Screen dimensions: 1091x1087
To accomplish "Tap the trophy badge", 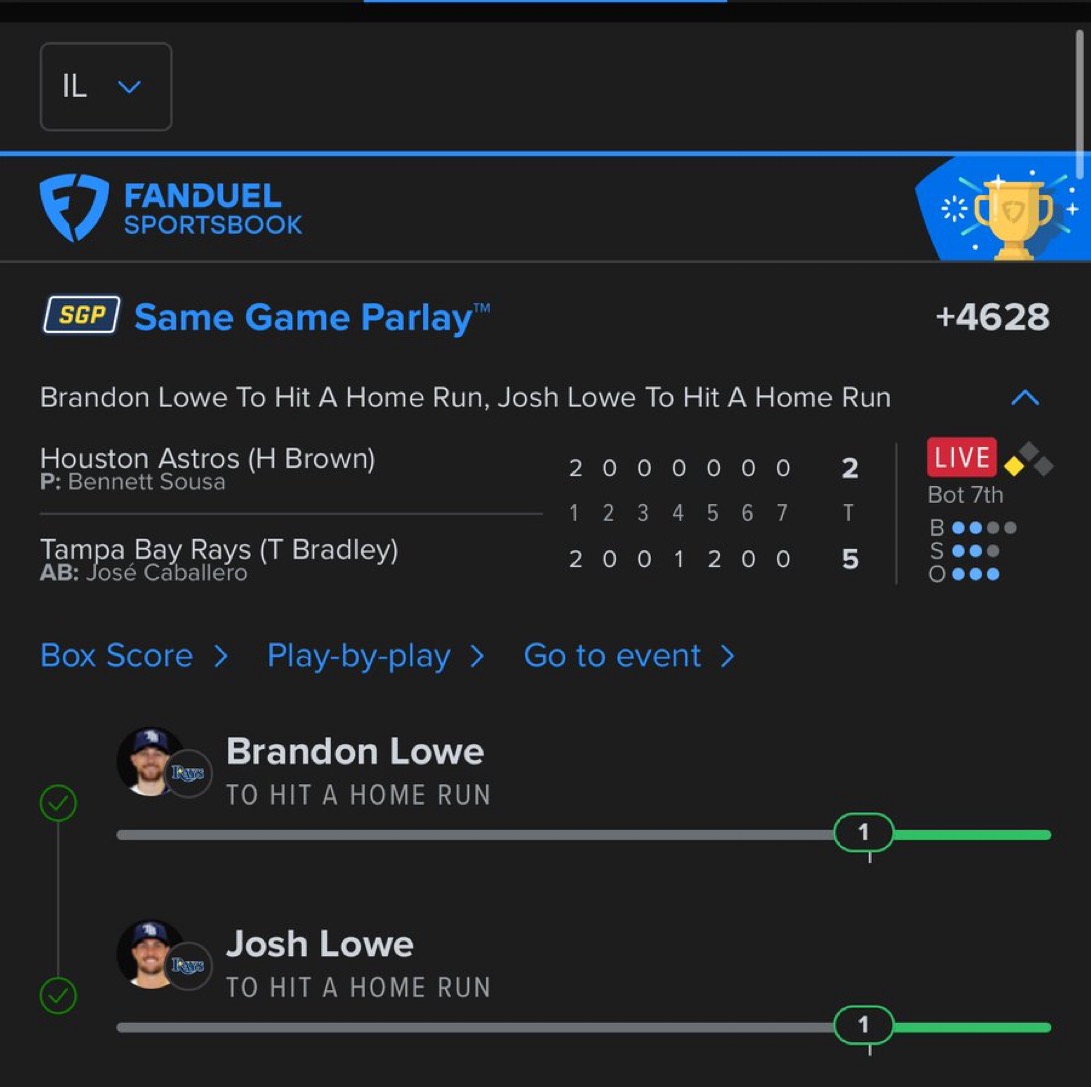I will click(x=1012, y=214).
